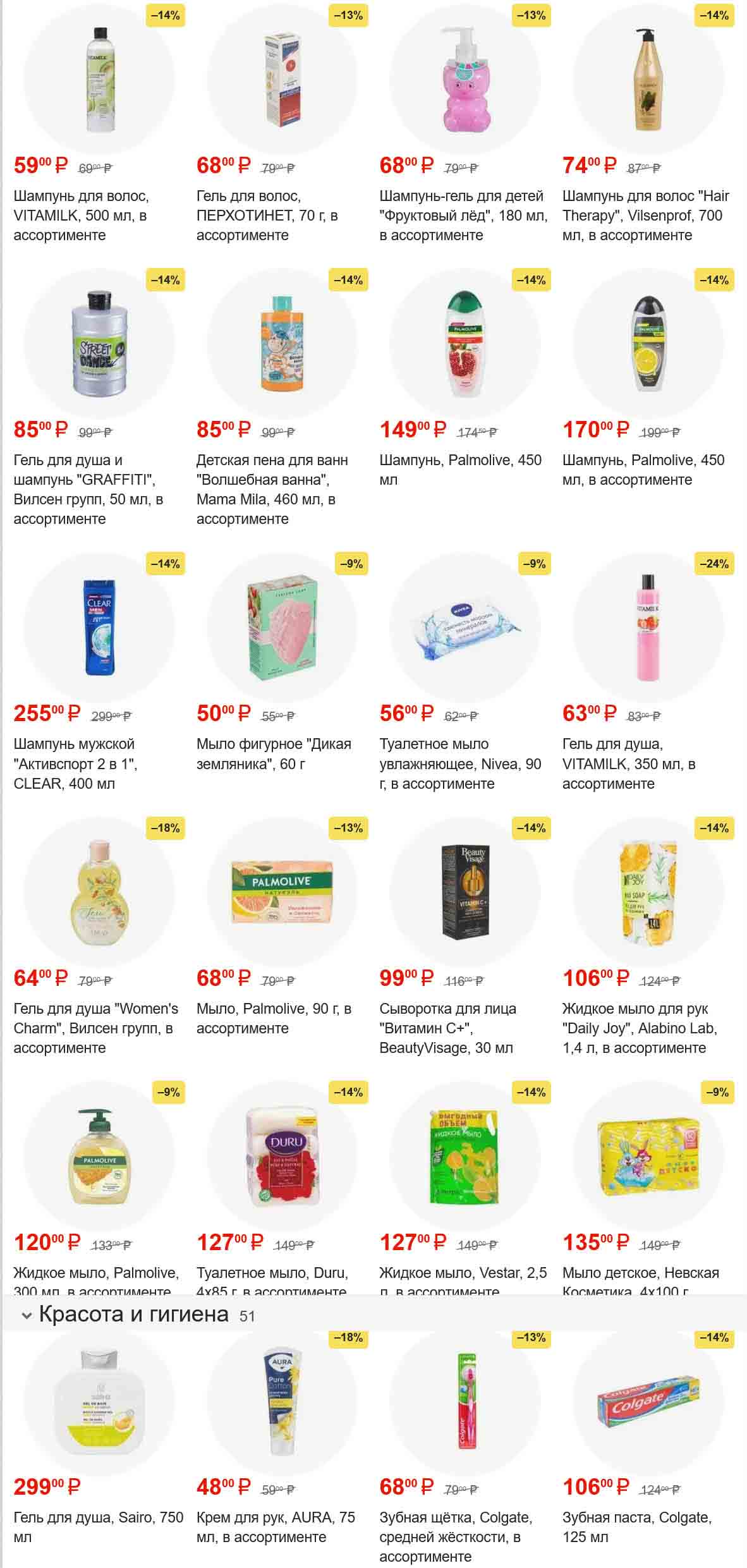Screen dimensions: 747x1568
Task: Select CLEAR Активспорт men's shampoo
Action: click(98, 627)
